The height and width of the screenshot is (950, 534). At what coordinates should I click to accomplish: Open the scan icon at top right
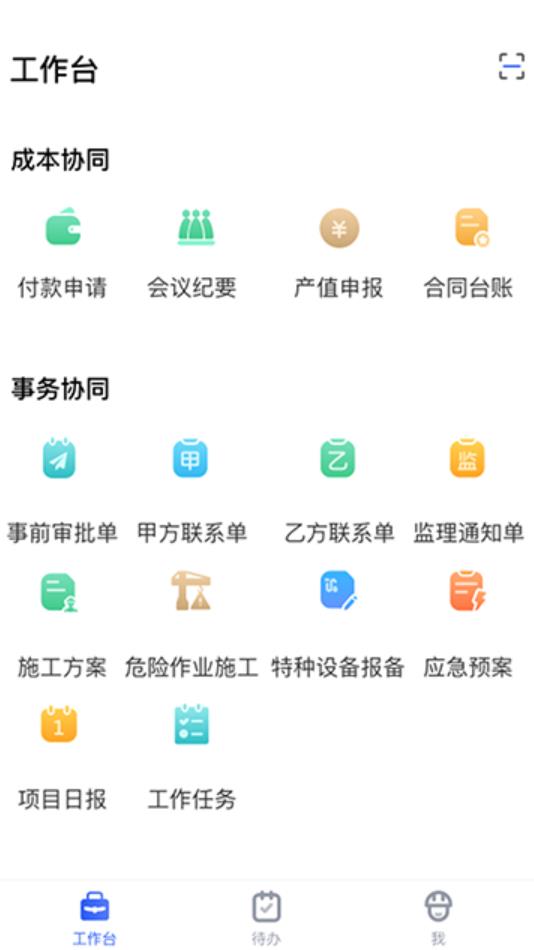[x=512, y=67]
